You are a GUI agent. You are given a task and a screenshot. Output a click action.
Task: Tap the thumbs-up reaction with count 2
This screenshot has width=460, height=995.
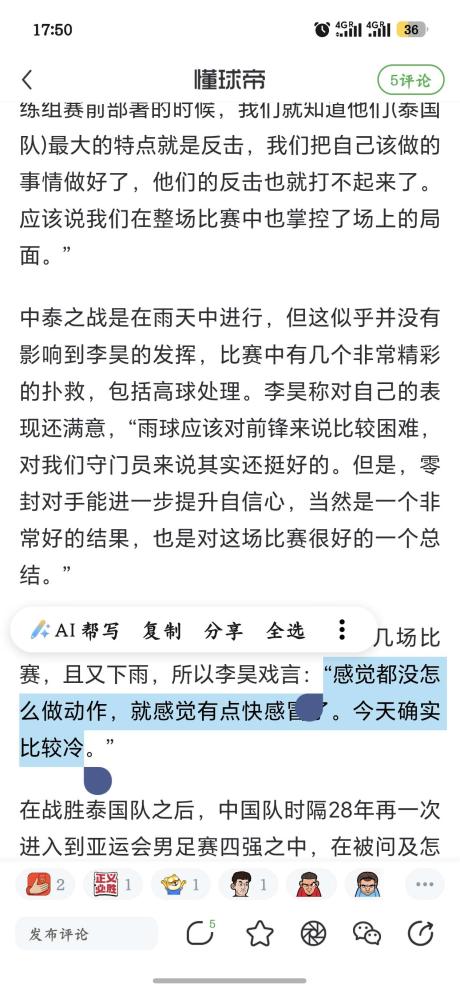tap(46, 884)
